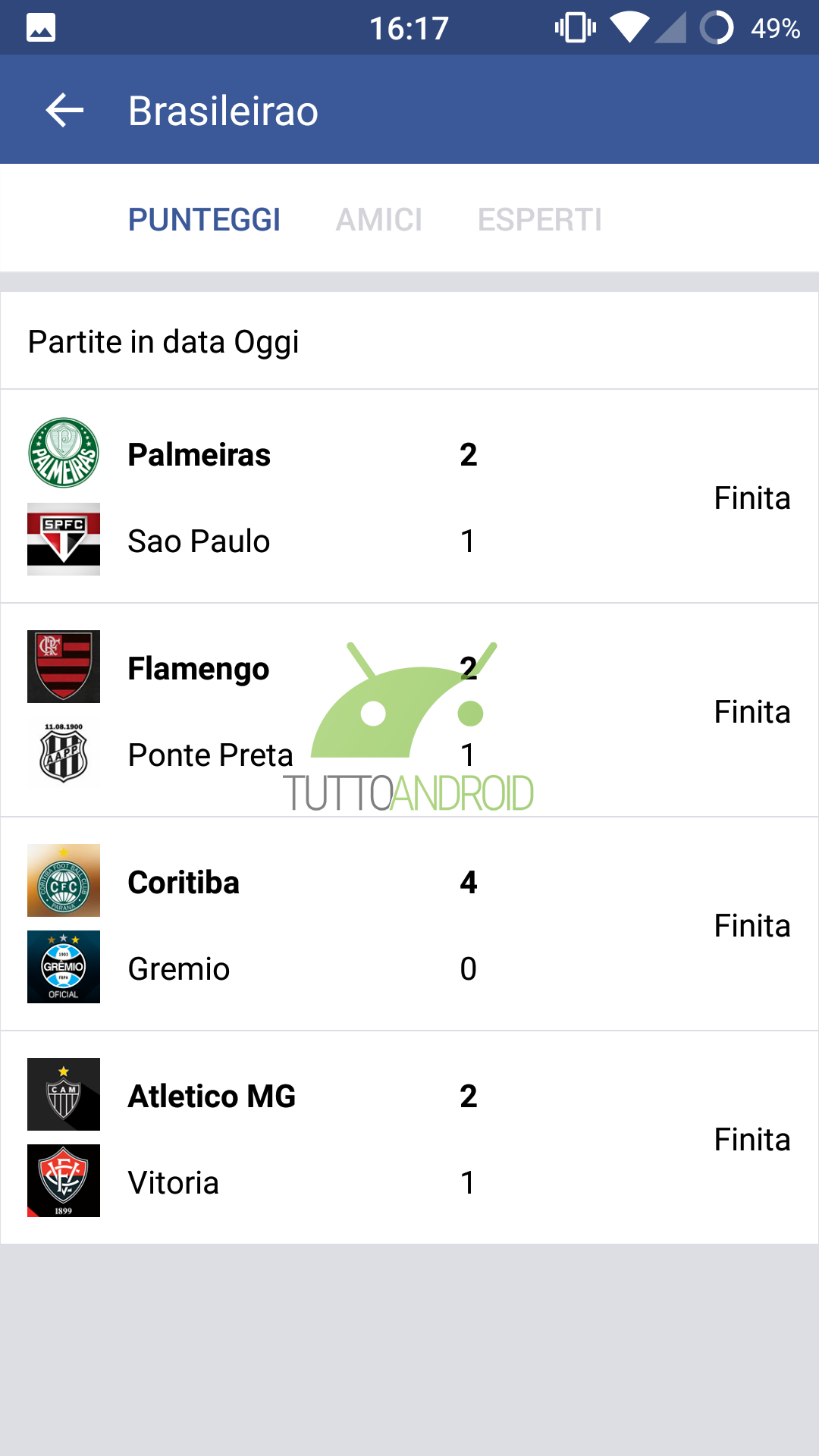The width and height of the screenshot is (819, 1456).
Task: Go back using the arrow icon
Action: pos(64,111)
